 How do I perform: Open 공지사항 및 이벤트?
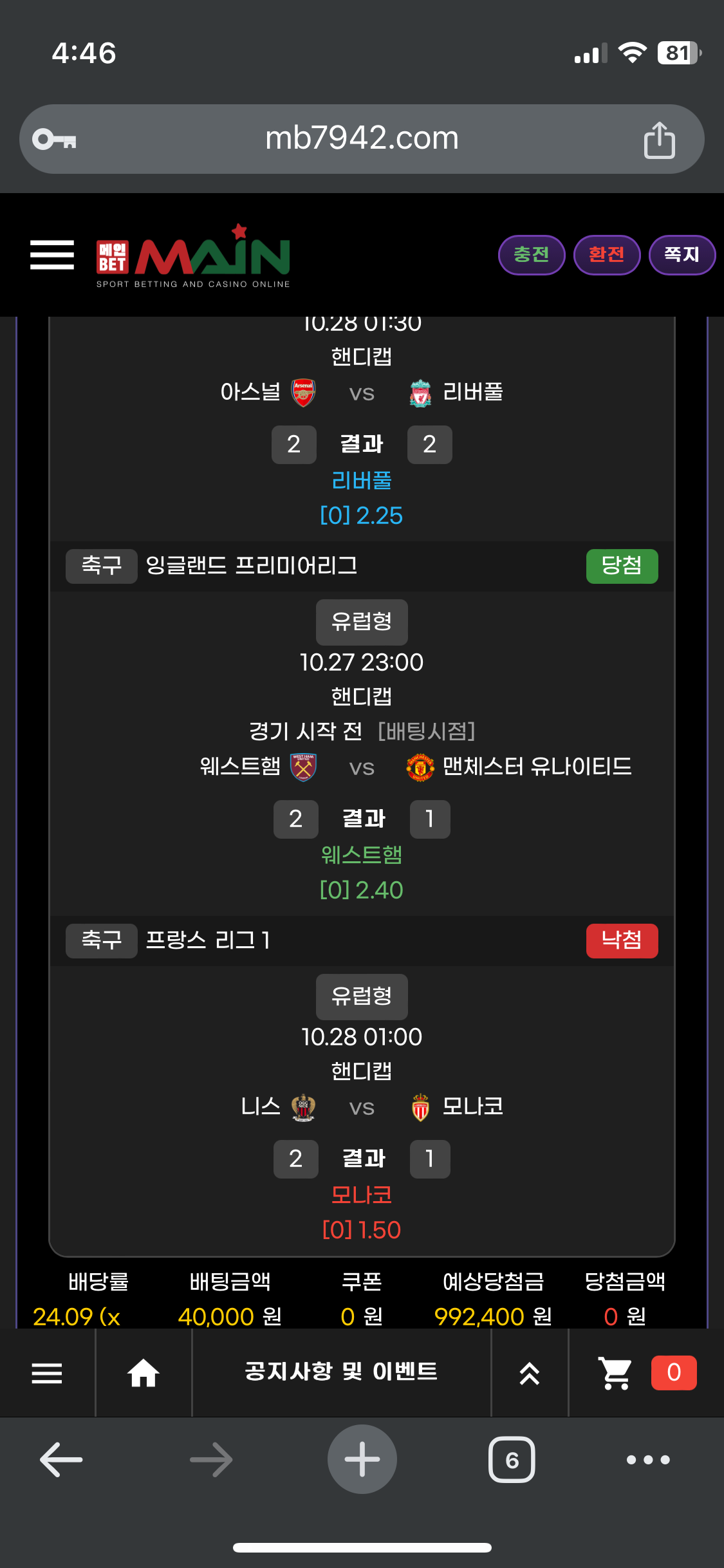pyautogui.click(x=341, y=1372)
